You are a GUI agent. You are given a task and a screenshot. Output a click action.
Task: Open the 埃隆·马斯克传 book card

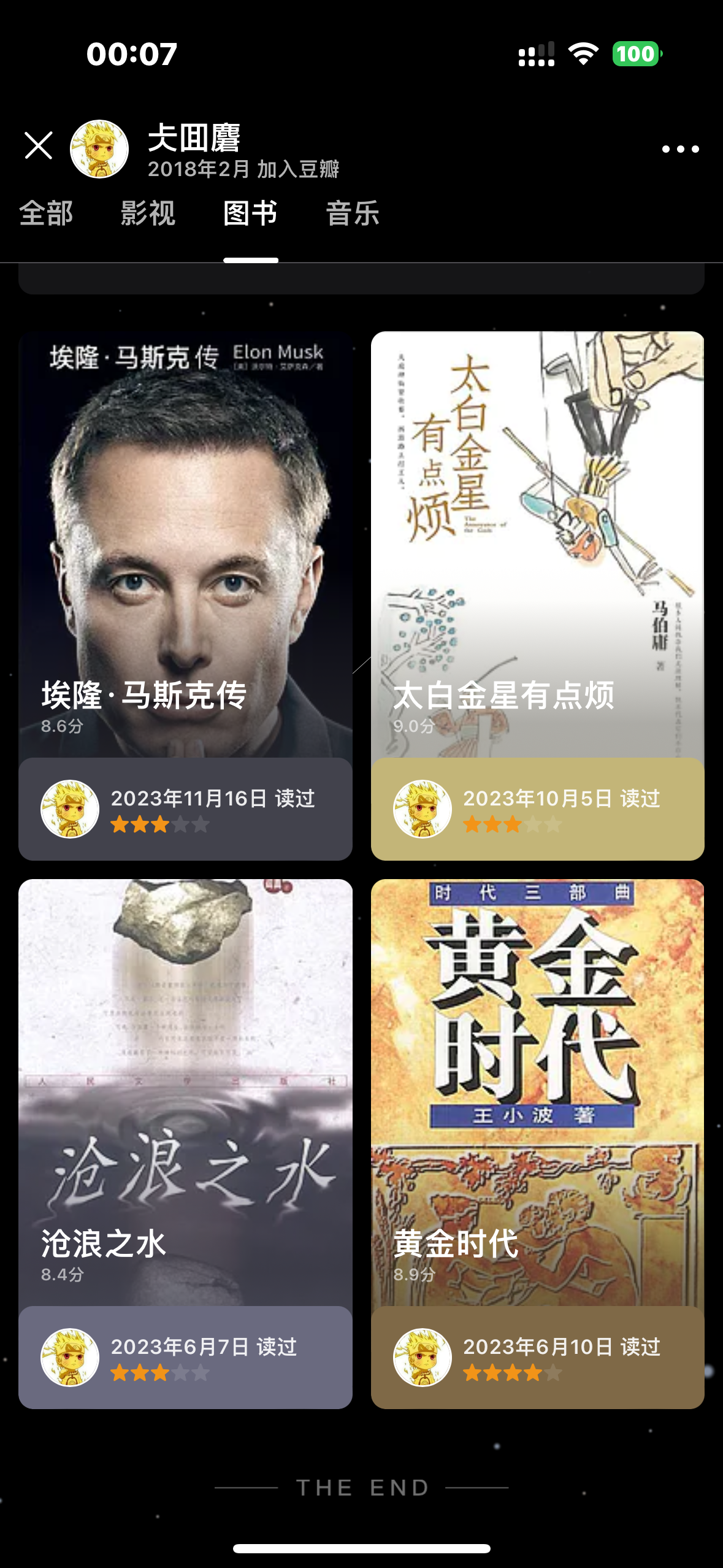(185, 545)
